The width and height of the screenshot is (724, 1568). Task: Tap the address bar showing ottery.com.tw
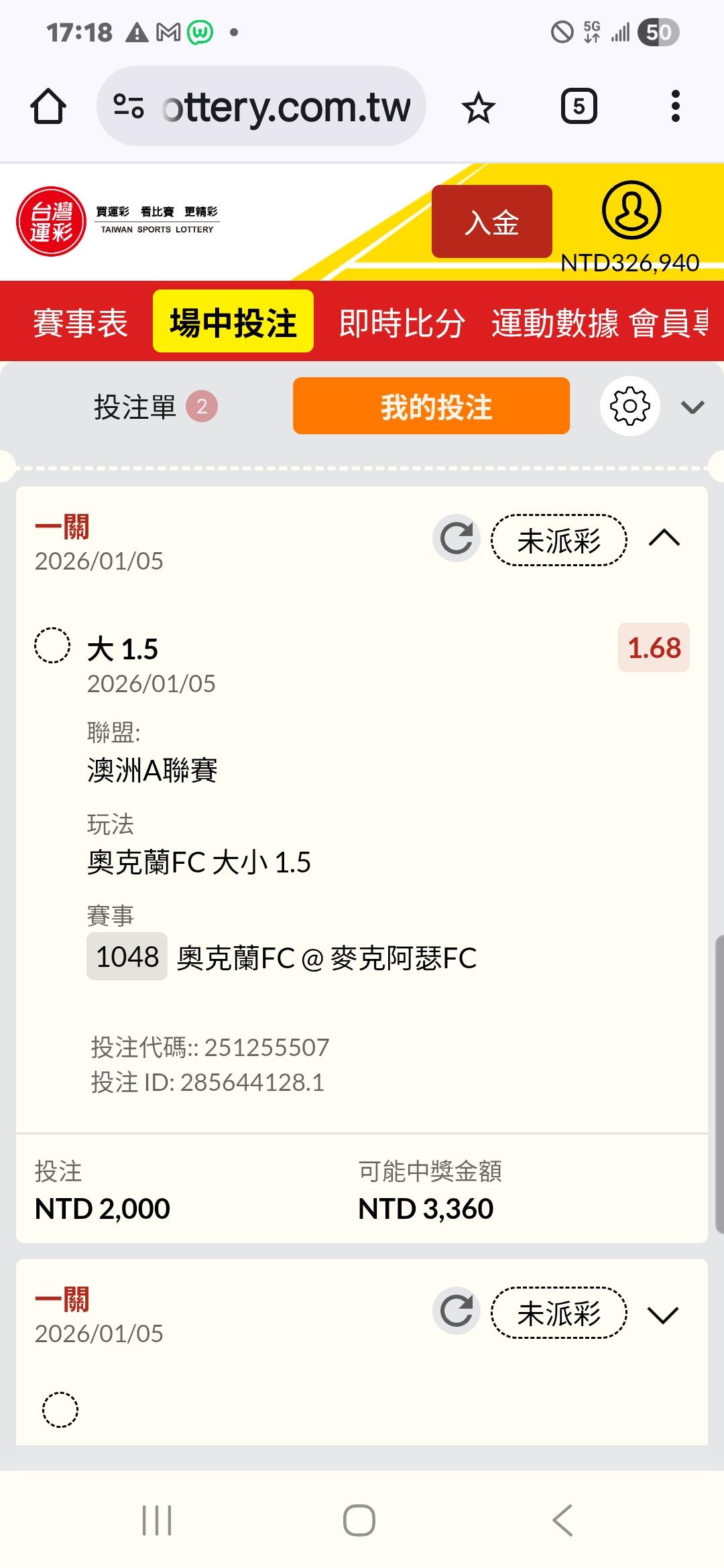click(261, 107)
